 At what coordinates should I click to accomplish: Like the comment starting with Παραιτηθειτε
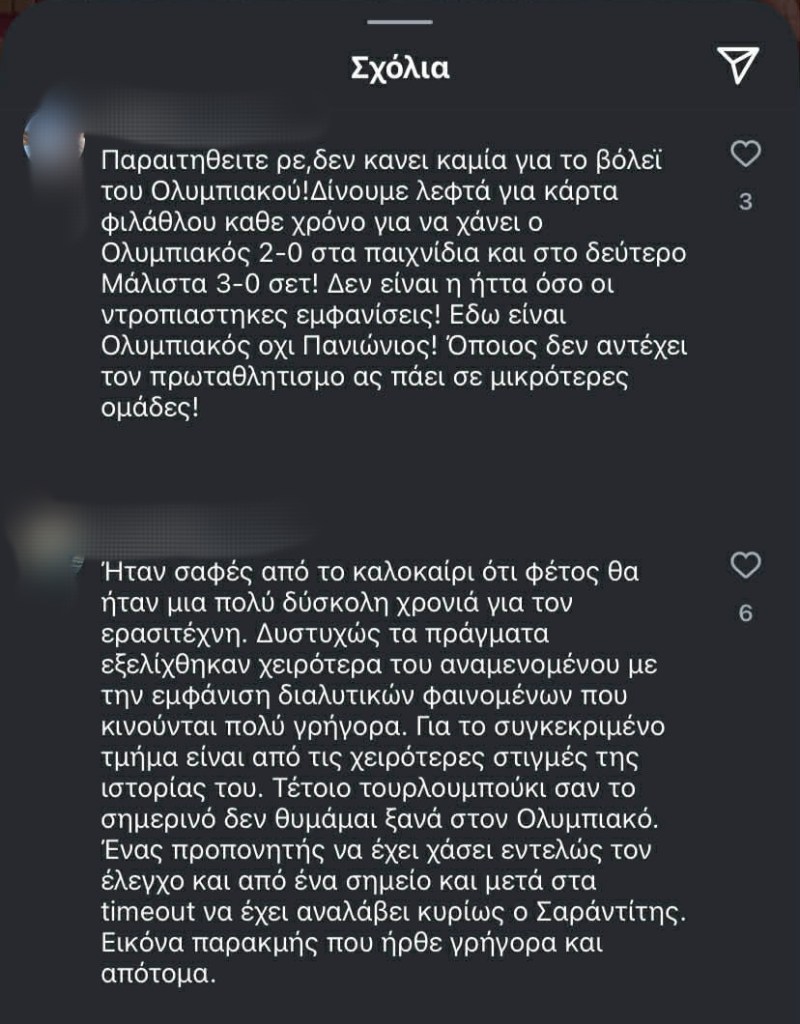(x=746, y=153)
